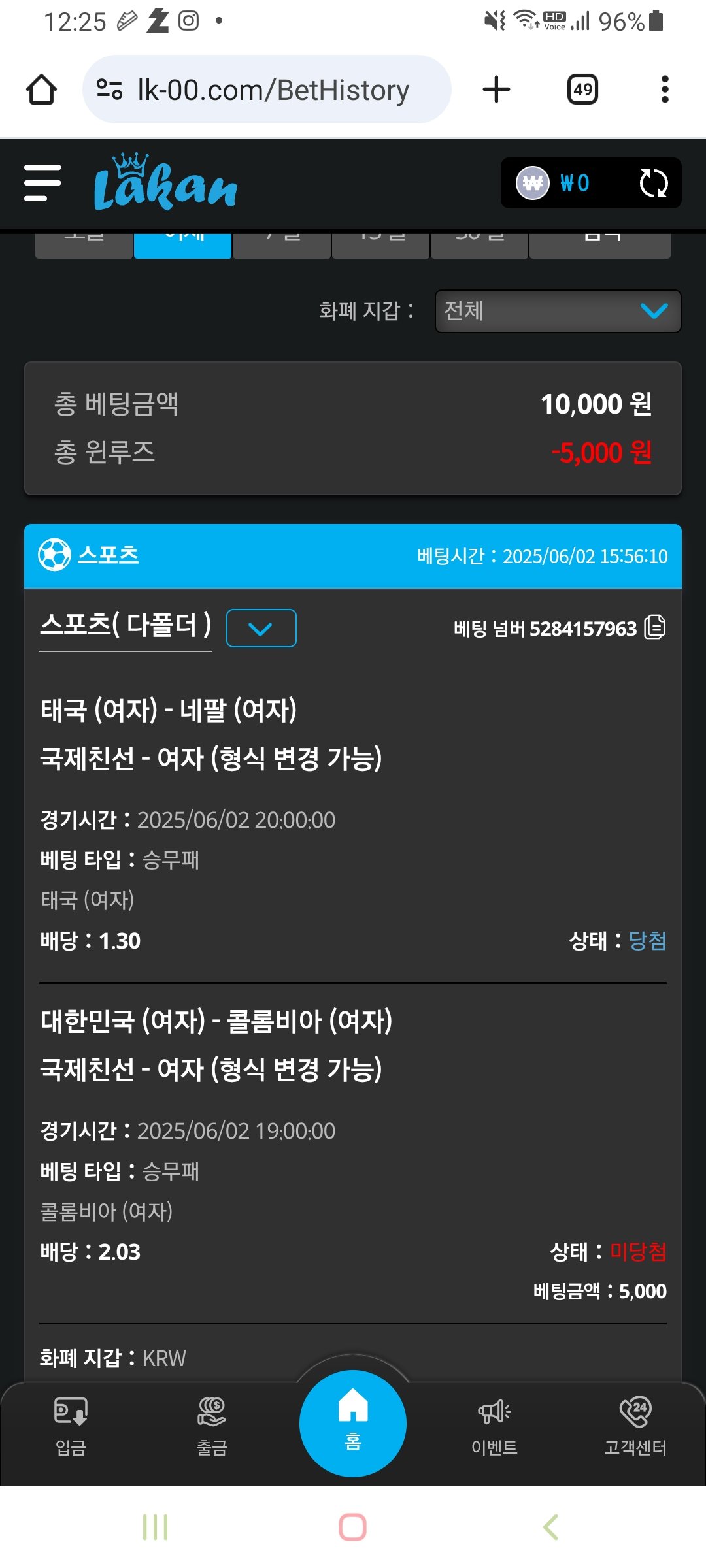
Task: Tap the Lakan logo
Action: 165,184
